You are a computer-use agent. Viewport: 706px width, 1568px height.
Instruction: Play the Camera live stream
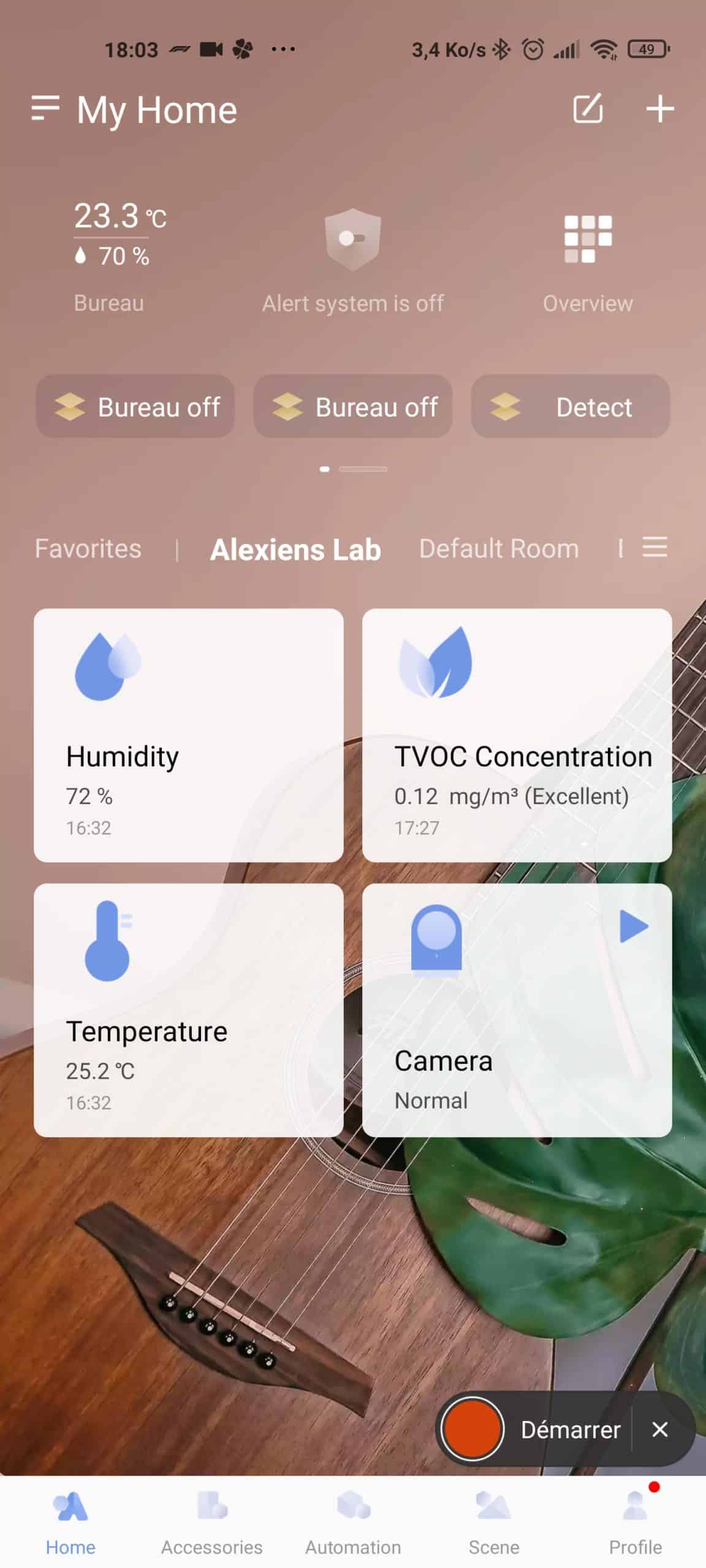(634, 925)
